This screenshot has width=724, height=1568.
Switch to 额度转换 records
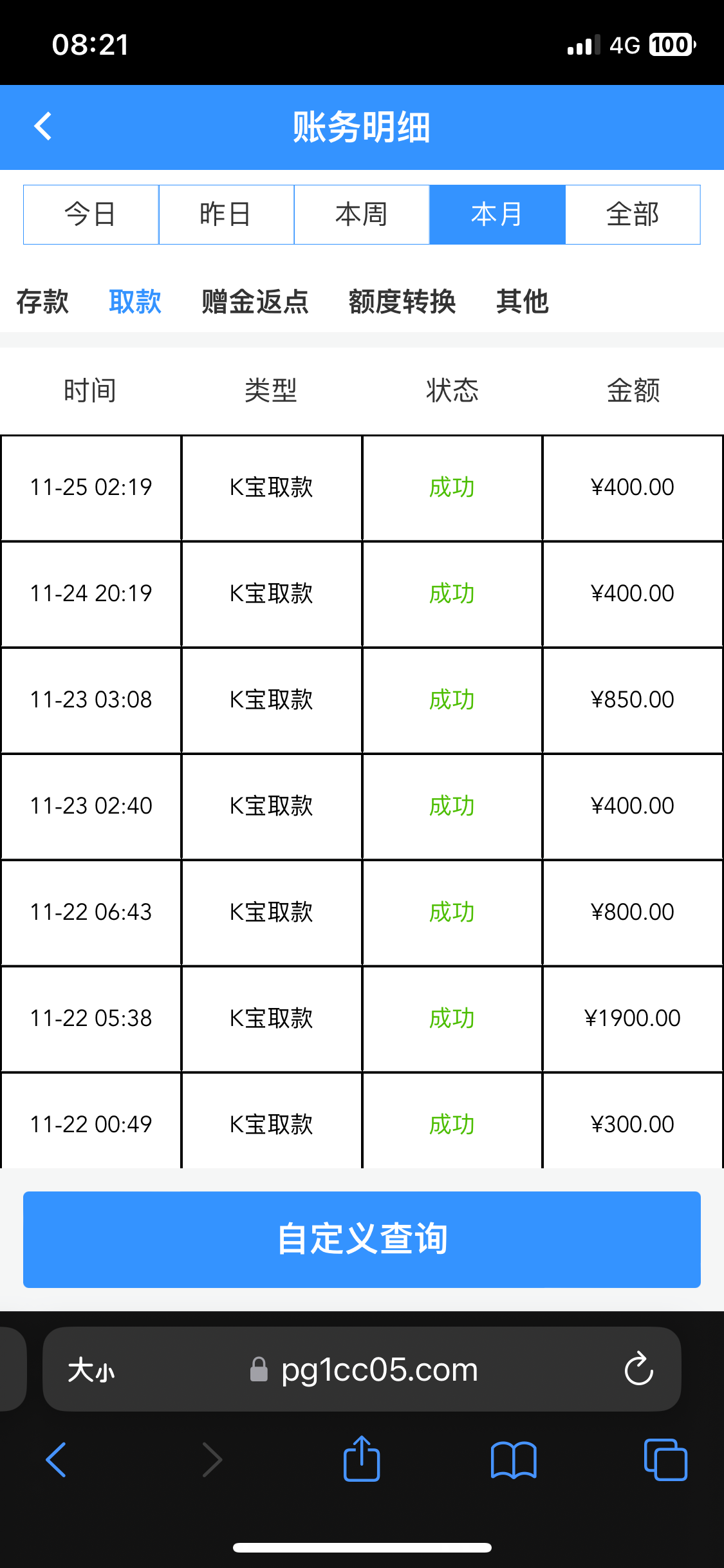[x=402, y=301]
